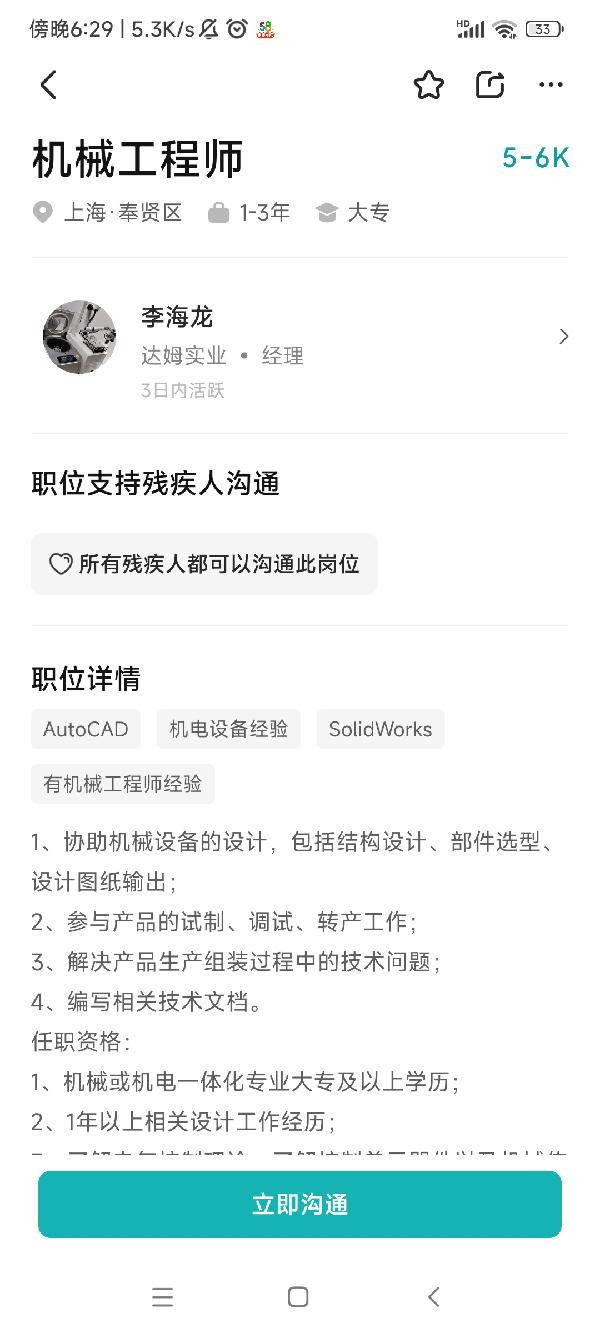
Task: Go to the system home screen
Action: 298,1297
